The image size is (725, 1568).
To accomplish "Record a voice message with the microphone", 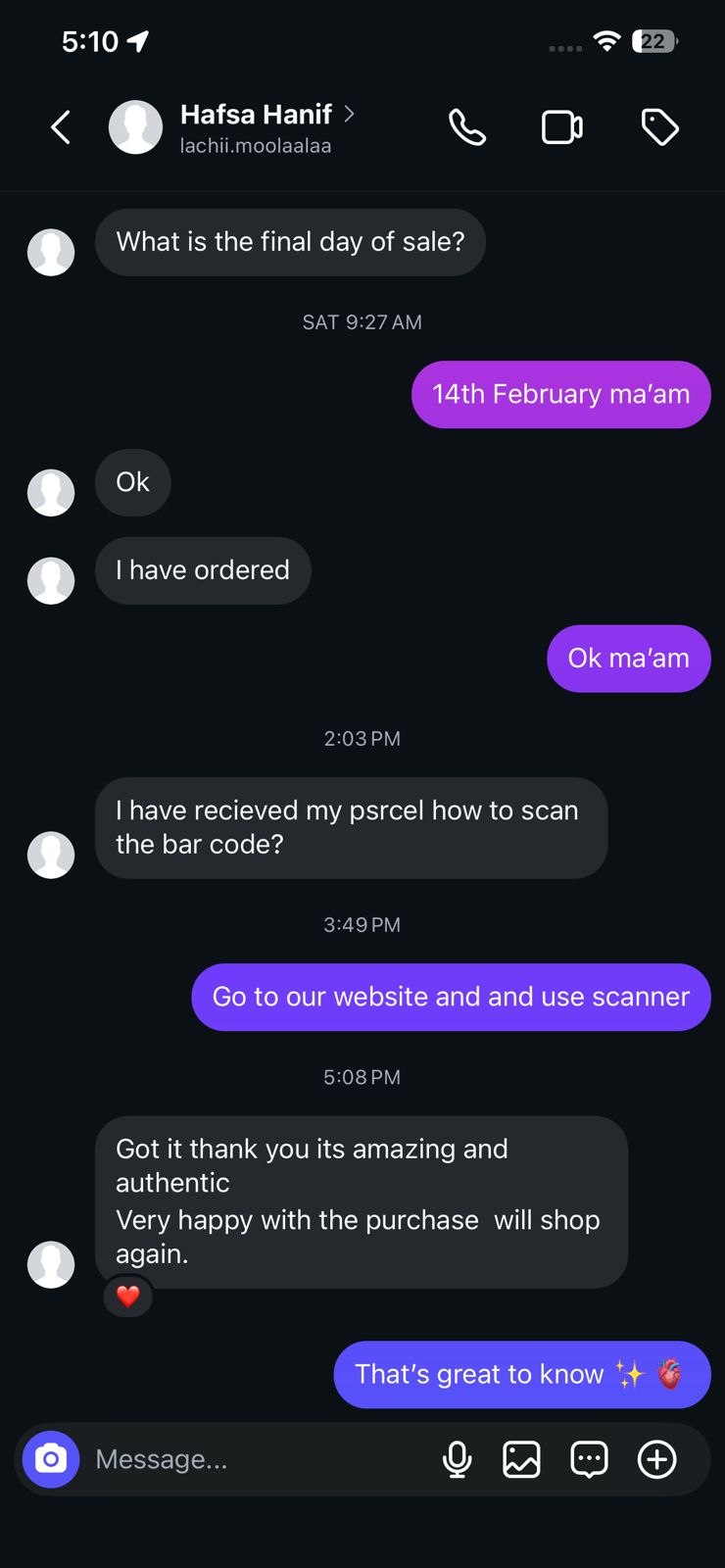I will pos(457,1459).
